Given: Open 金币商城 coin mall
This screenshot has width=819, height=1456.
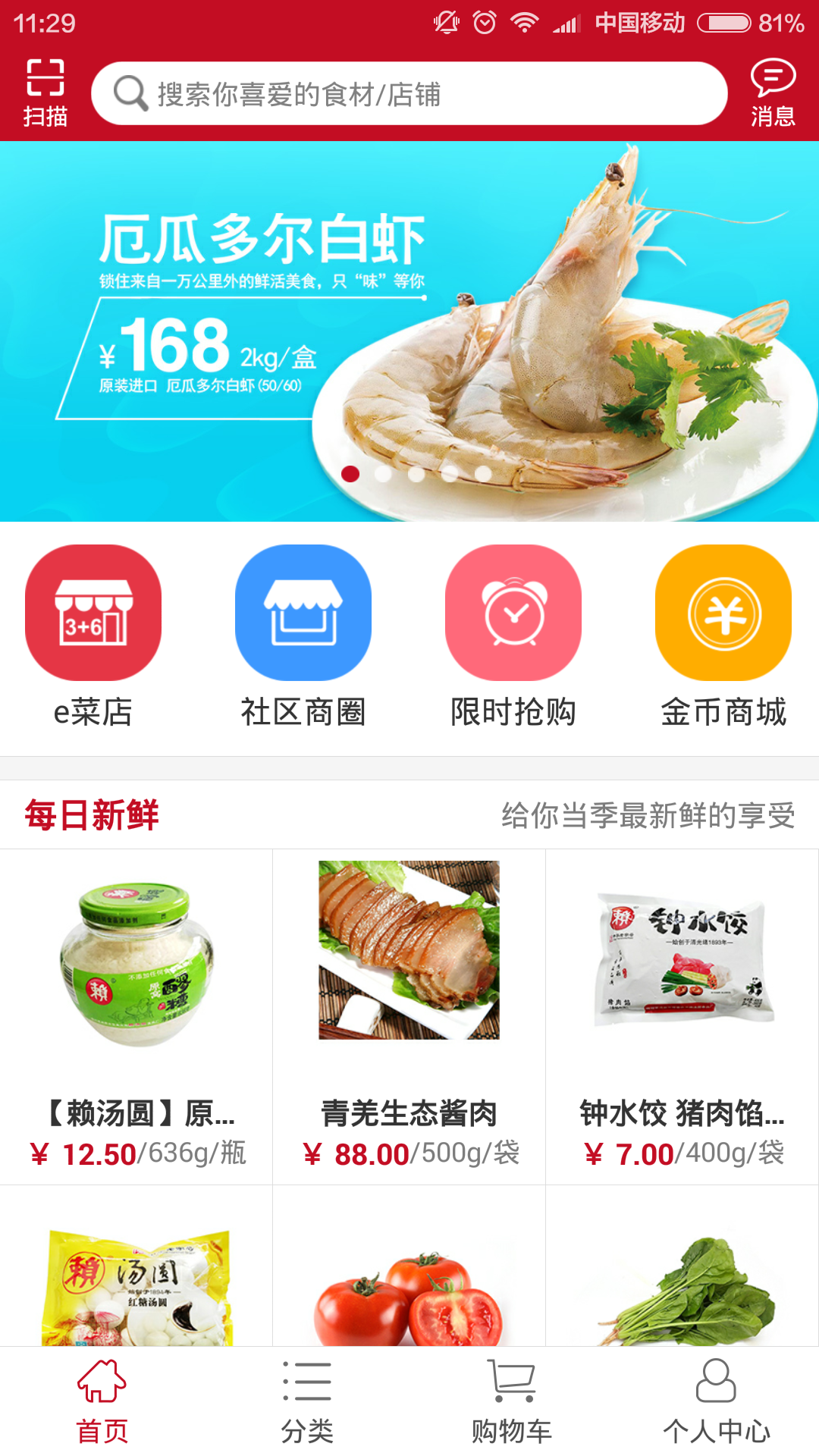Looking at the screenshot, I should [x=723, y=635].
